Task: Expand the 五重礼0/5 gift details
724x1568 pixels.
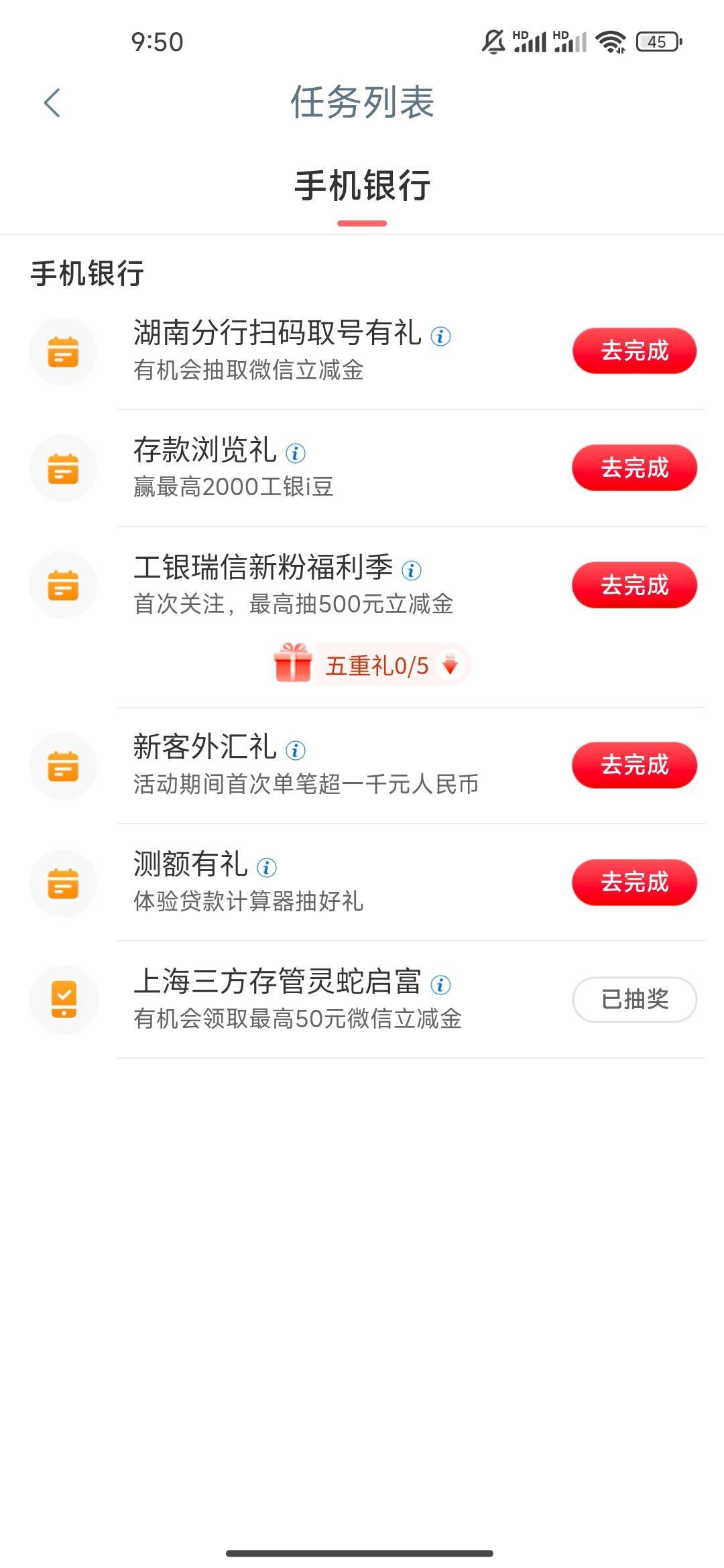Action: coord(373,665)
